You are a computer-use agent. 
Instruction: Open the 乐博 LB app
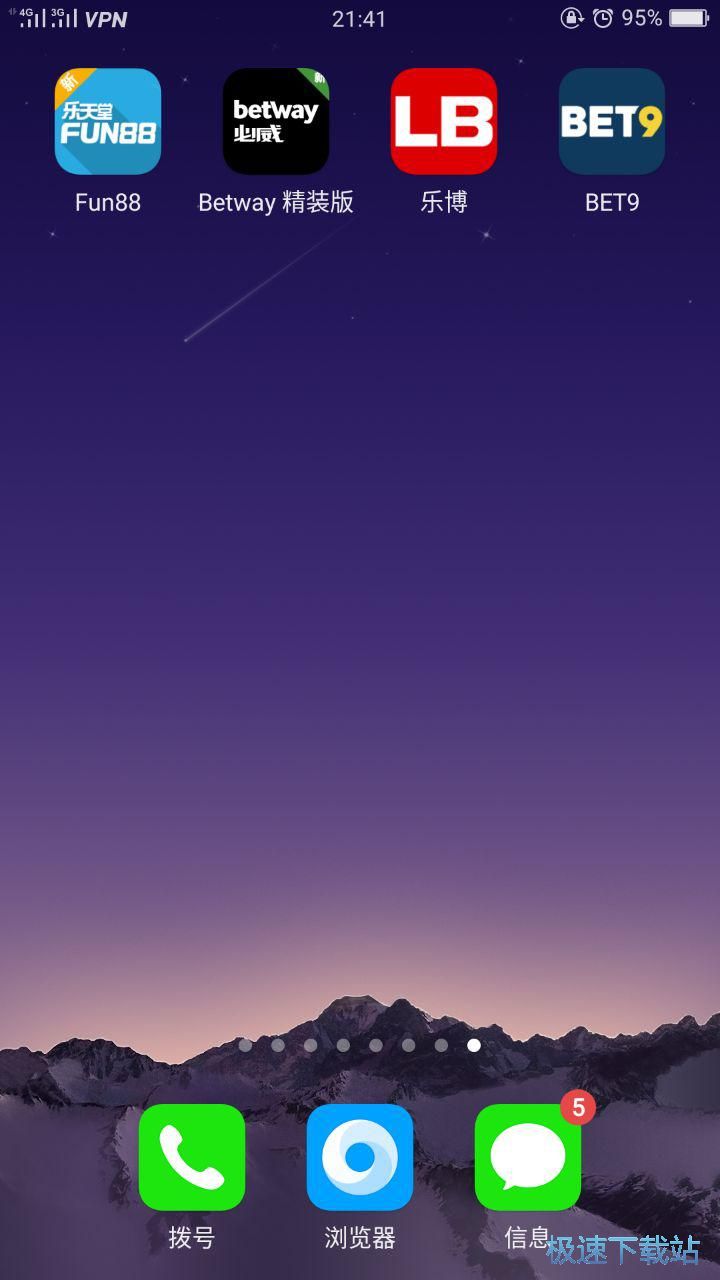pos(444,122)
